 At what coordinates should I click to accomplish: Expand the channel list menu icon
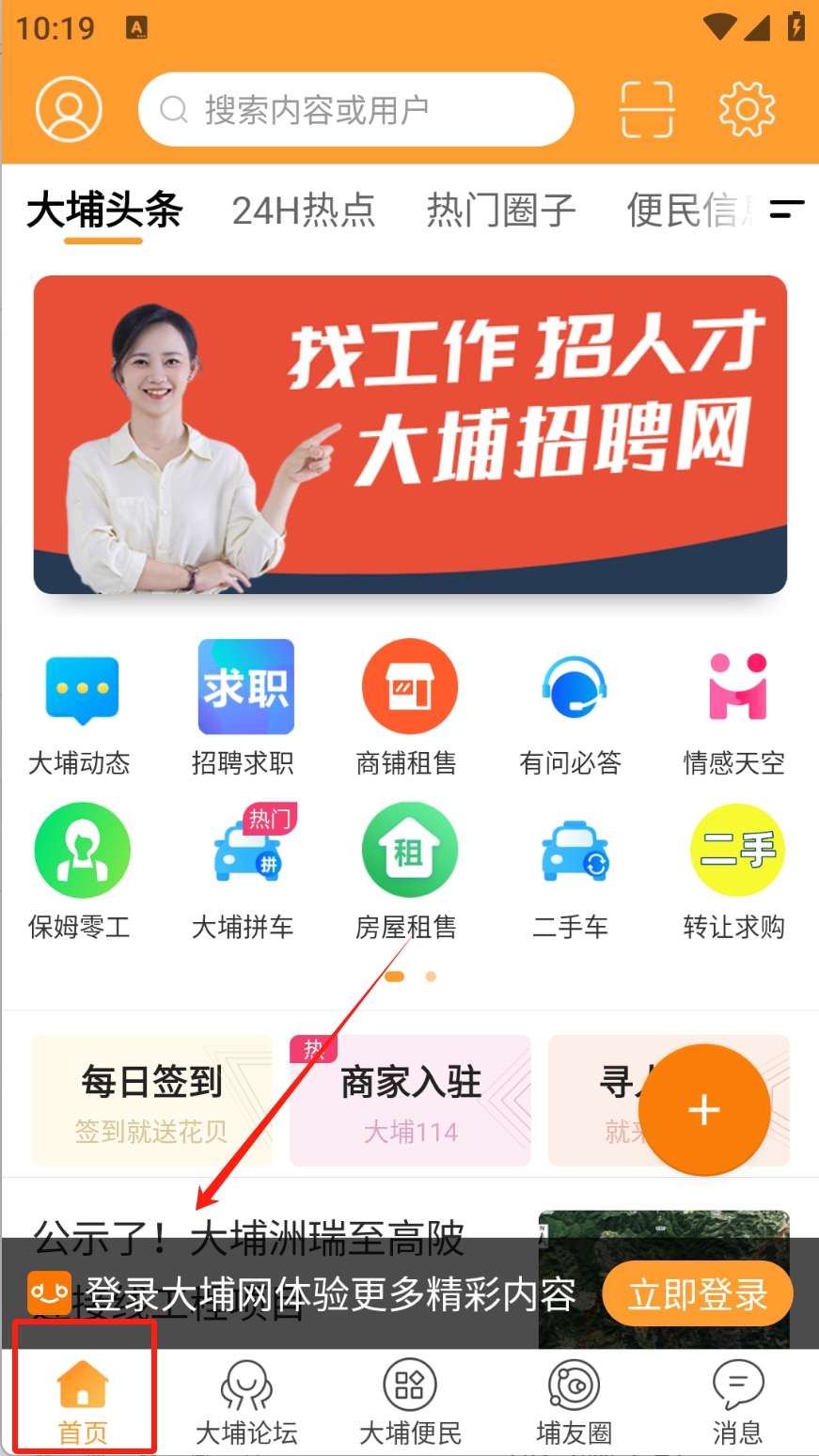pos(787,209)
